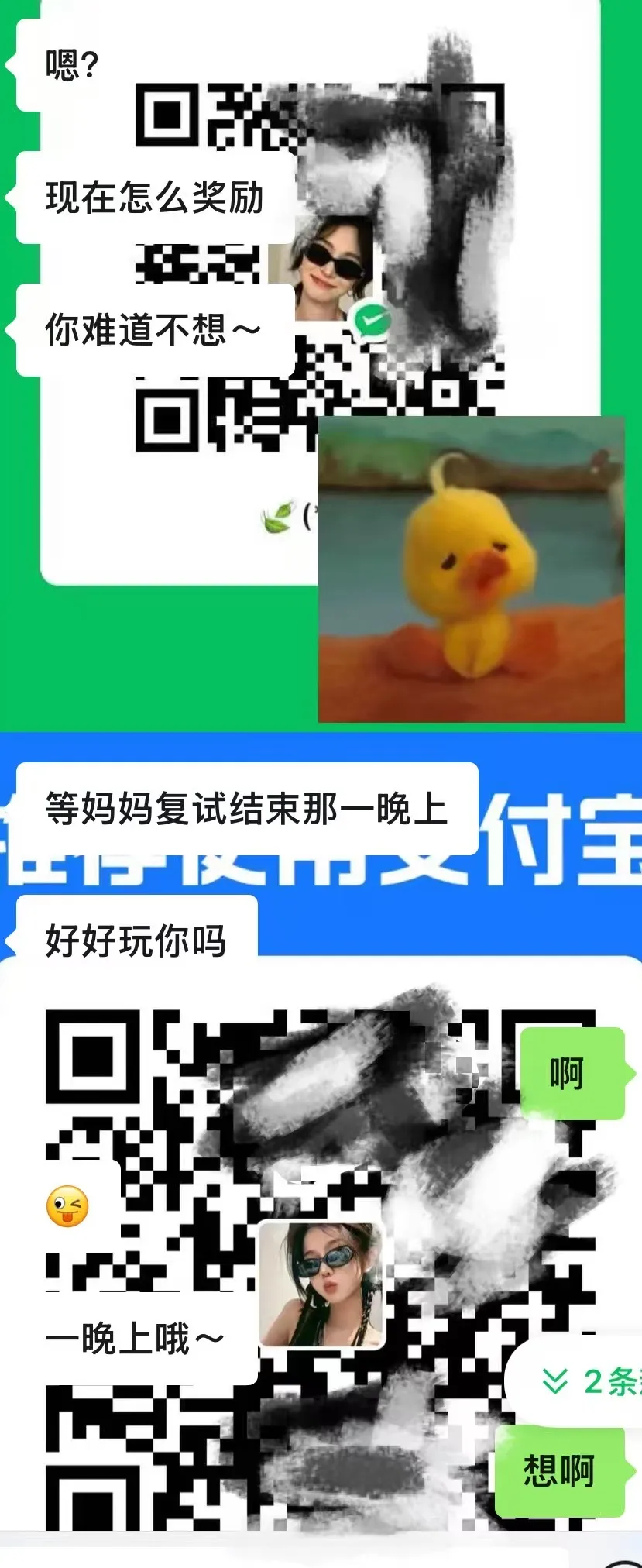This screenshot has width=642, height=1568.
Task: Open the yellow duck sticker message
Action: 471,569
